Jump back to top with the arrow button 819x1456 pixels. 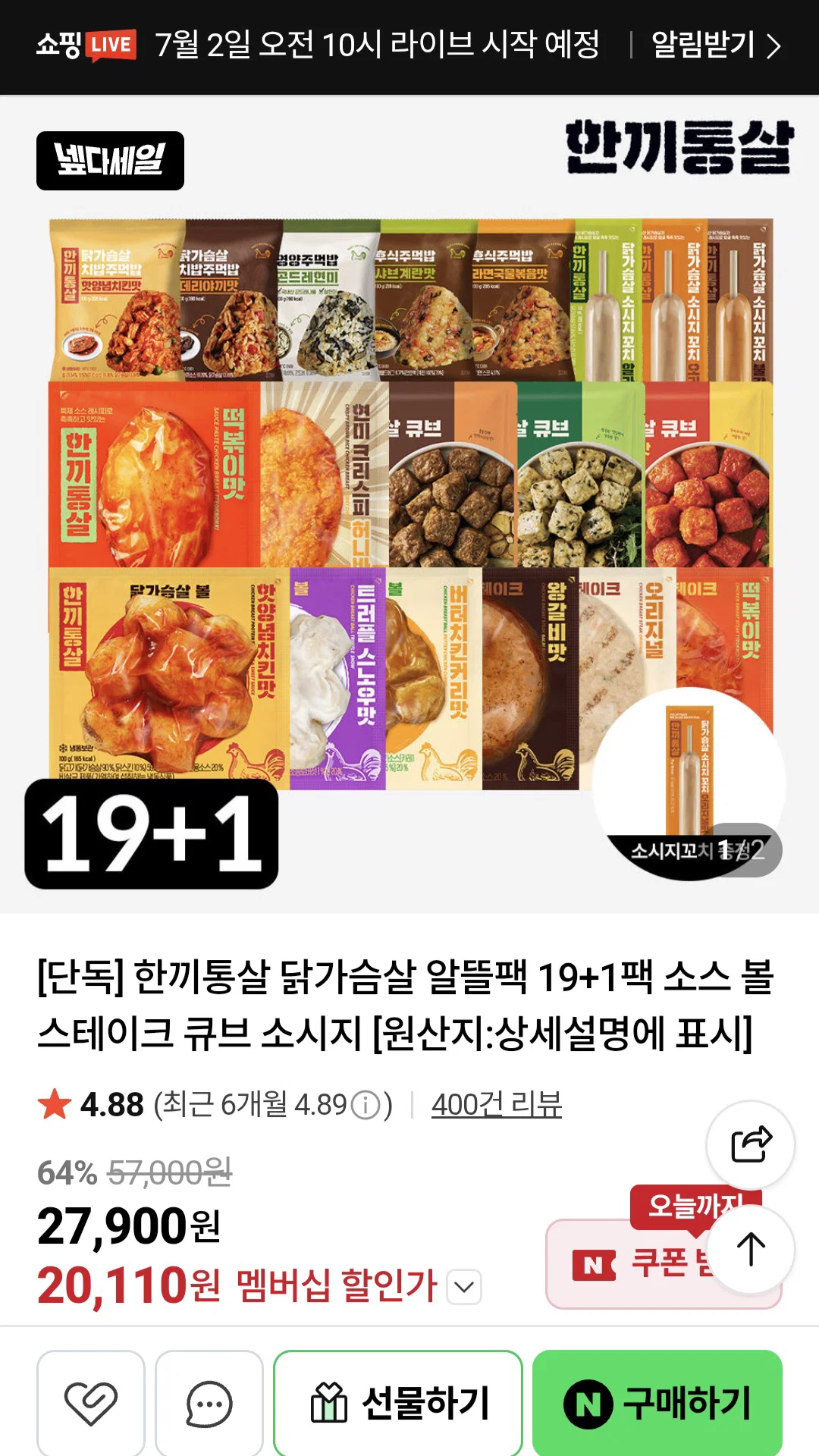[751, 1249]
